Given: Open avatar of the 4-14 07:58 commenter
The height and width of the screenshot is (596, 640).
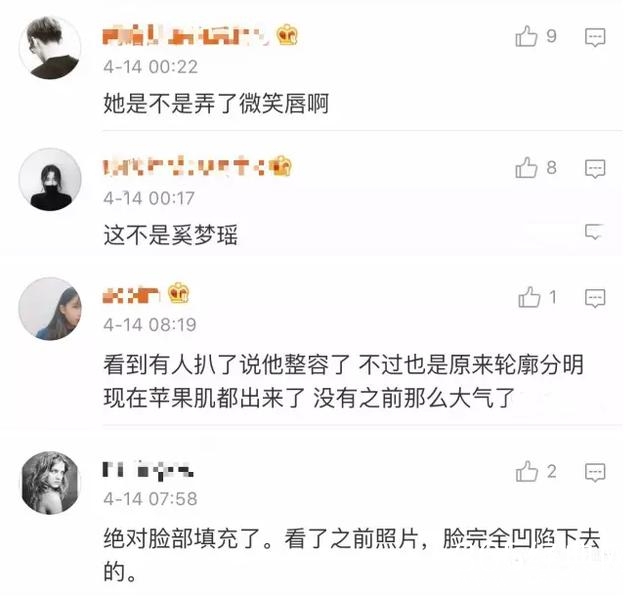Looking at the screenshot, I should point(51,482).
